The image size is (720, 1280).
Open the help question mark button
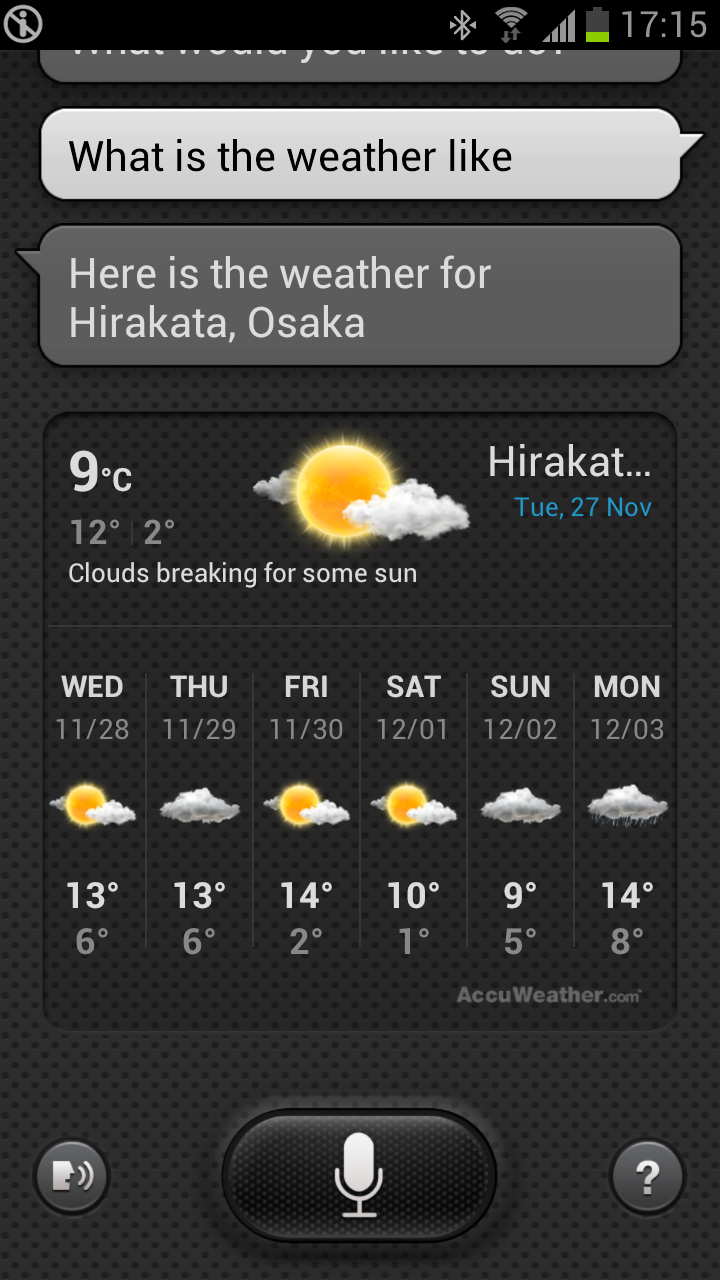click(647, 1178)
